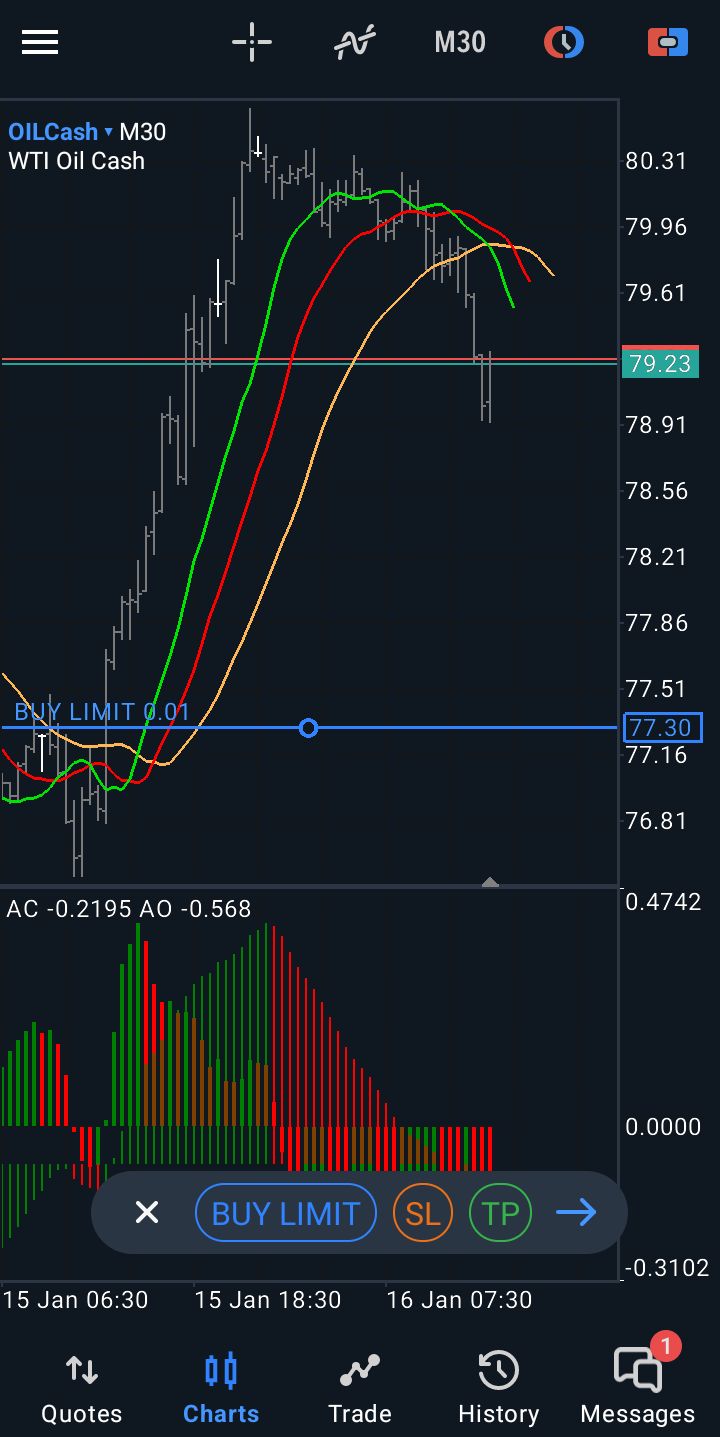The height and width of the screenshot is (1437, 720).
Task: Select the BUY LIMIT order handle
Action: point(308,728)
